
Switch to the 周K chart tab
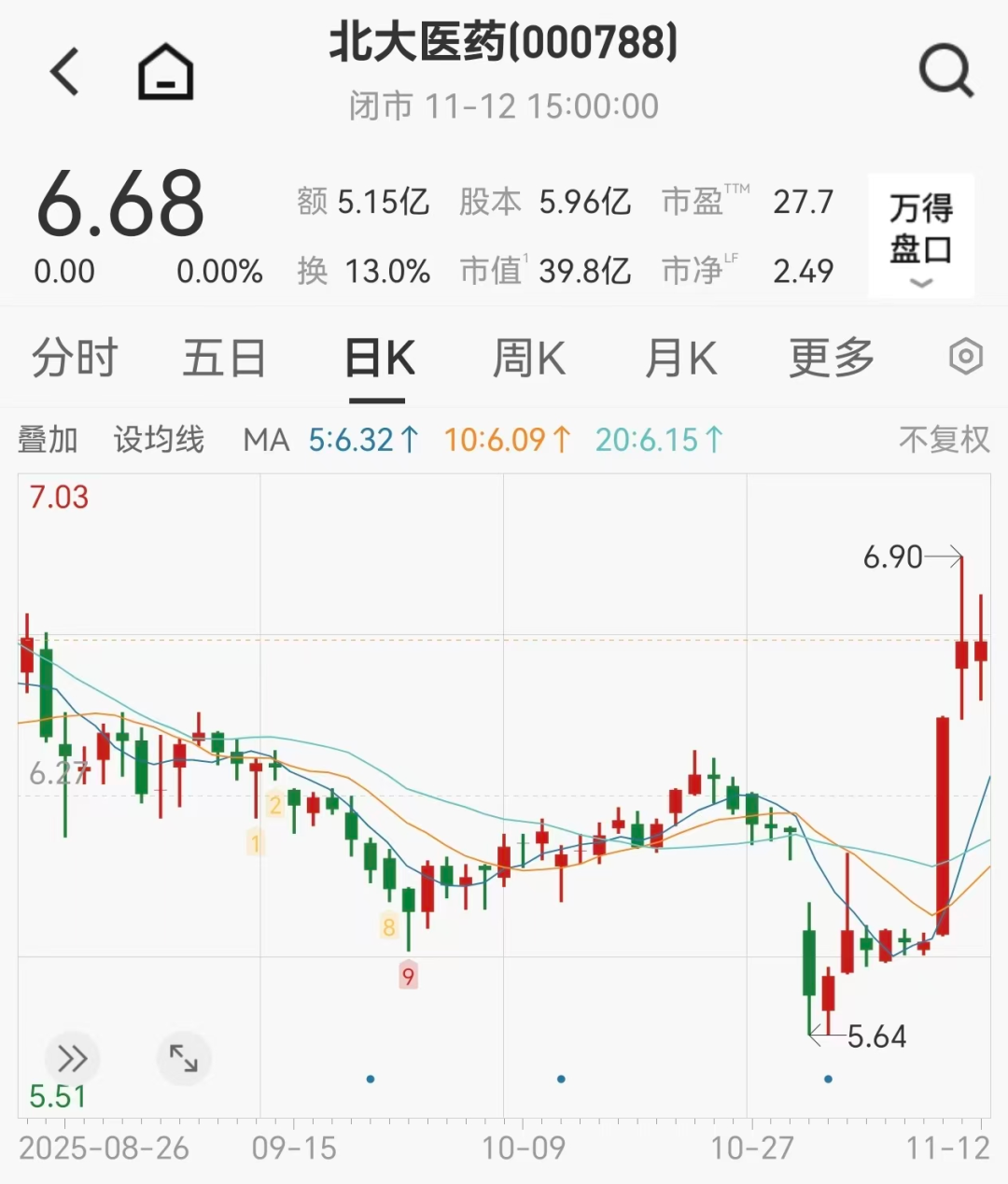pyautogui.click(x=528, y=359)
